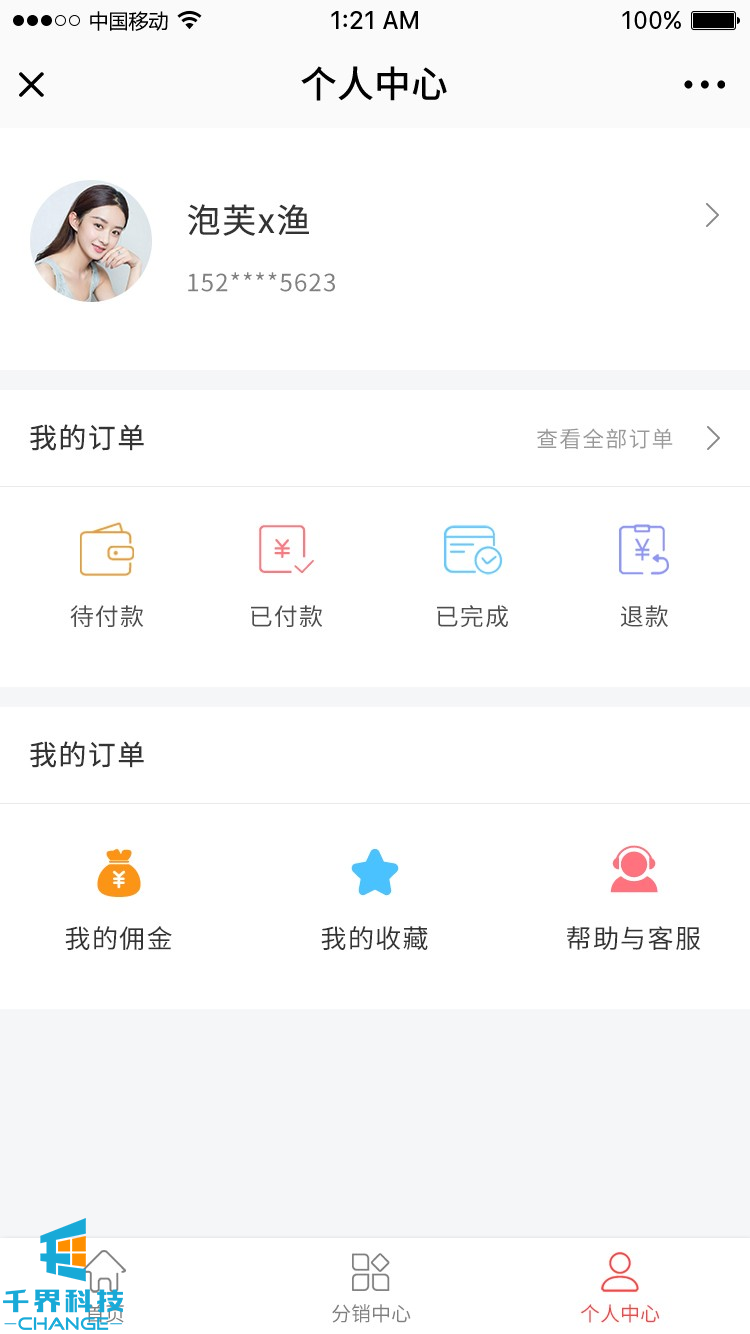Close the 个人中心 page
The image size is (750, 1334).
click(x=32, y=85)
